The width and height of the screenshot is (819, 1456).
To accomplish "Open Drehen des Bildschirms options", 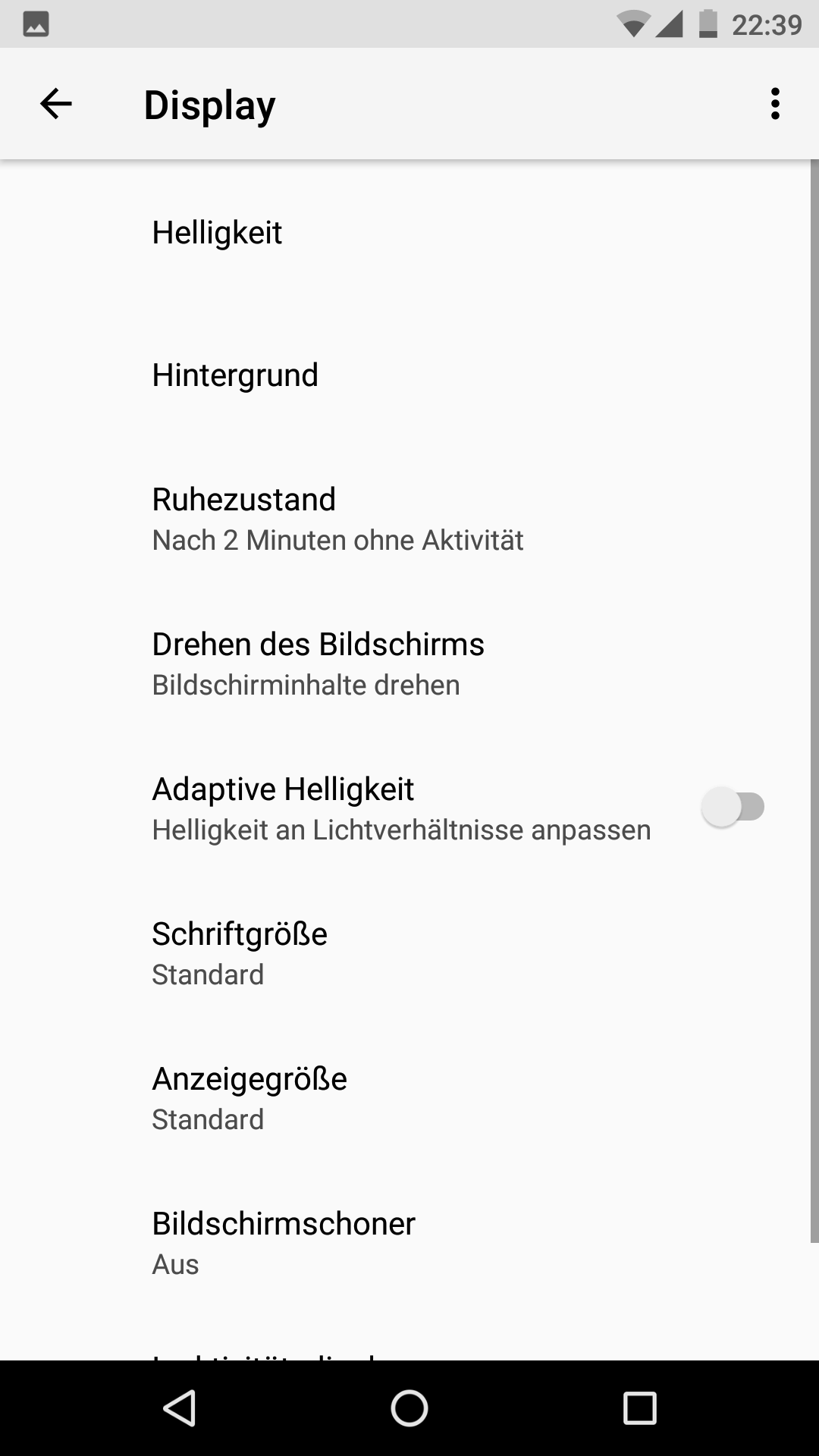I will pos(318,664).
